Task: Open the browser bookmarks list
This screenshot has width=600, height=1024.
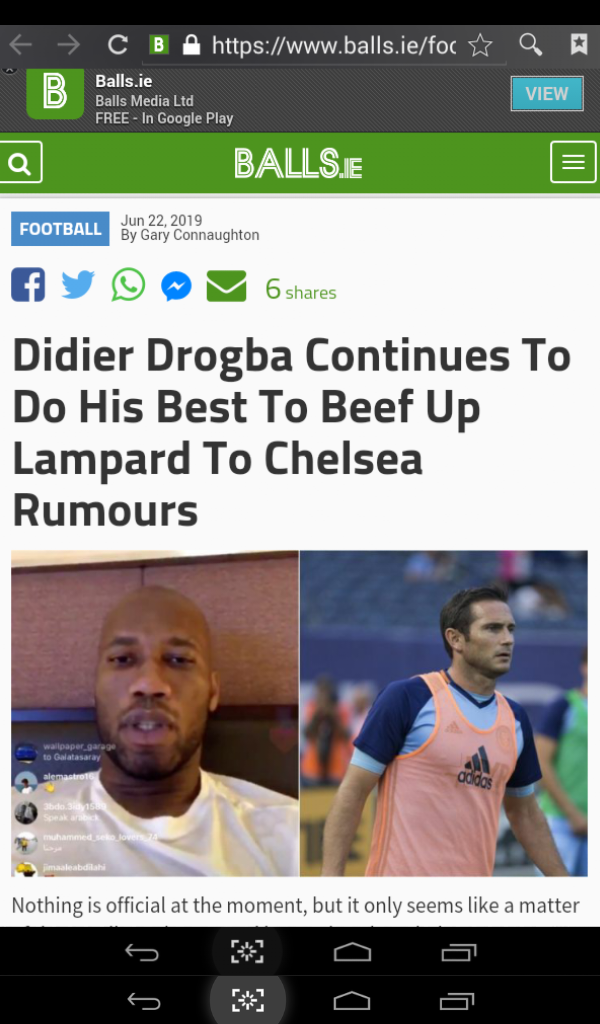Action: [578, 44]
